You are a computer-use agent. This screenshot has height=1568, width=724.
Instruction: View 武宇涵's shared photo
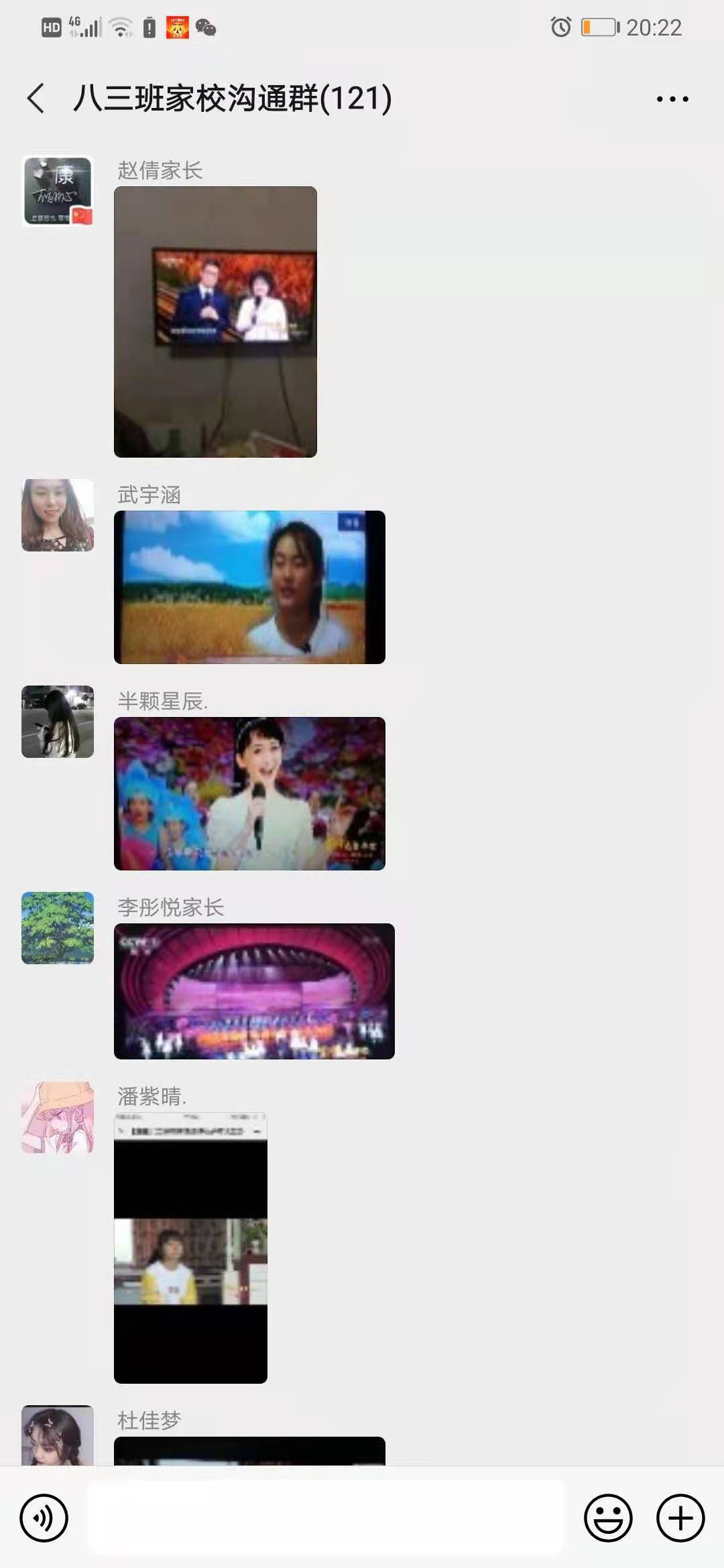click(x=249, y=587)
